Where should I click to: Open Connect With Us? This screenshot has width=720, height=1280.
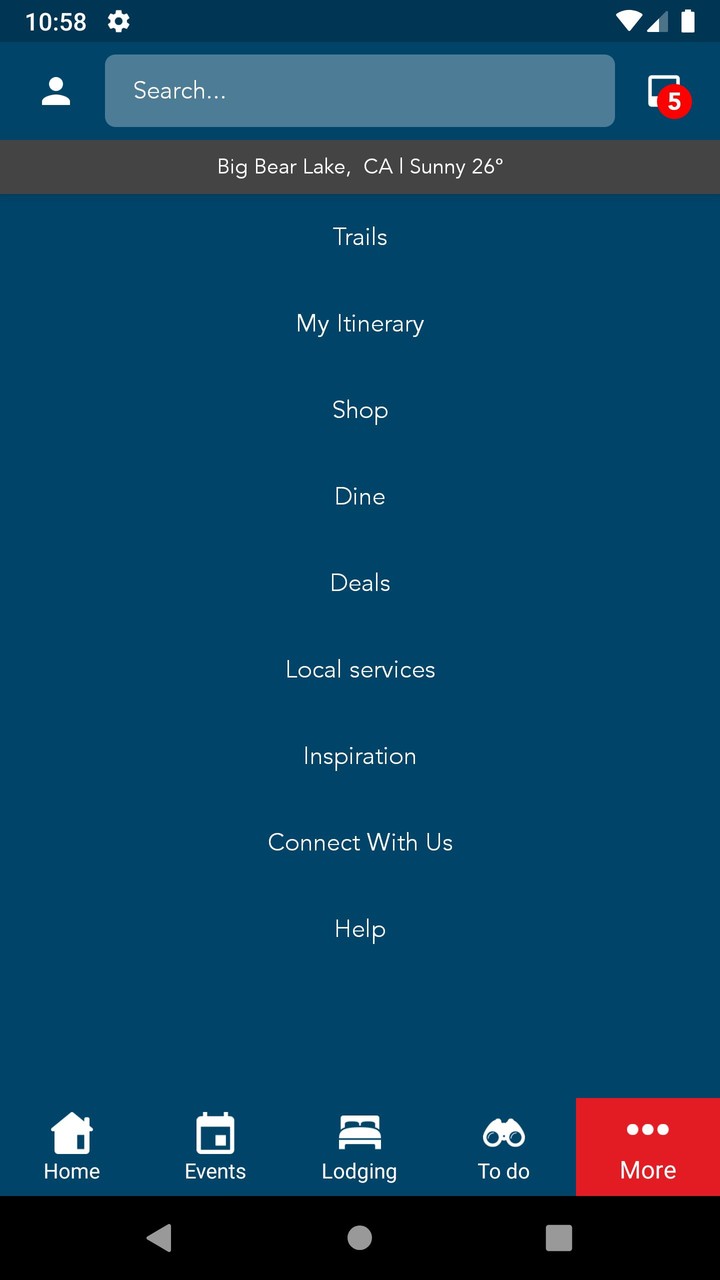(360, 843)
